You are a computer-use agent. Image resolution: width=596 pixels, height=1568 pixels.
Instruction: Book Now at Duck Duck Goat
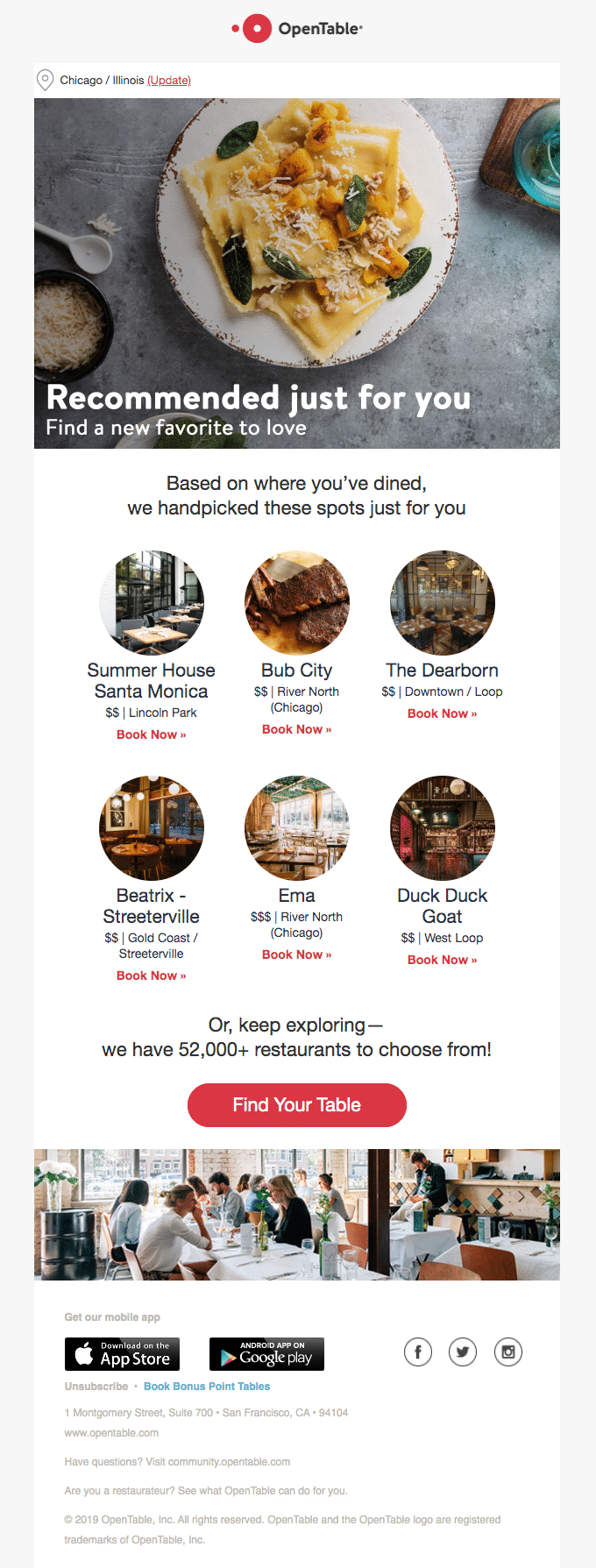pyautogui.click(x=442, y=960)
